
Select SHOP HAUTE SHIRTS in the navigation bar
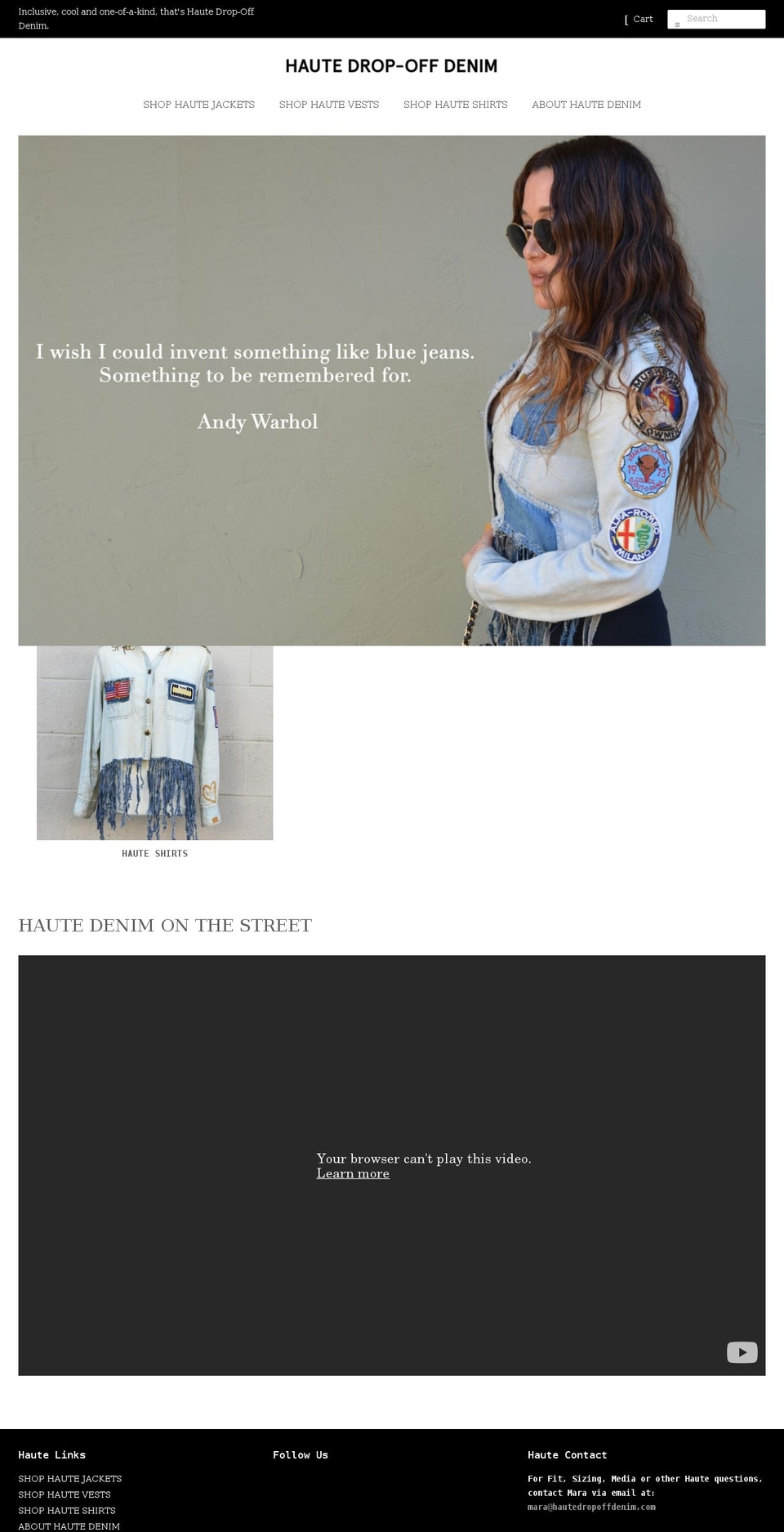455,105
